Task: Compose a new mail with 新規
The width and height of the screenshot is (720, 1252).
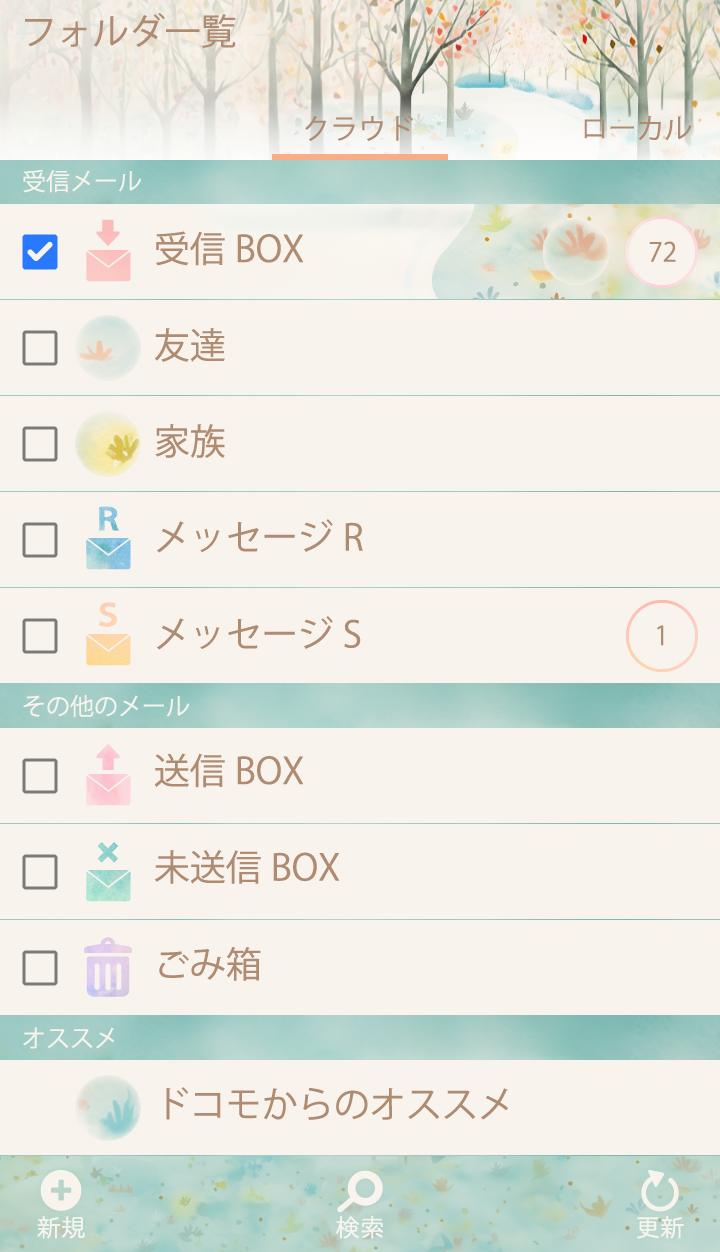Action: pos(61,1205)
